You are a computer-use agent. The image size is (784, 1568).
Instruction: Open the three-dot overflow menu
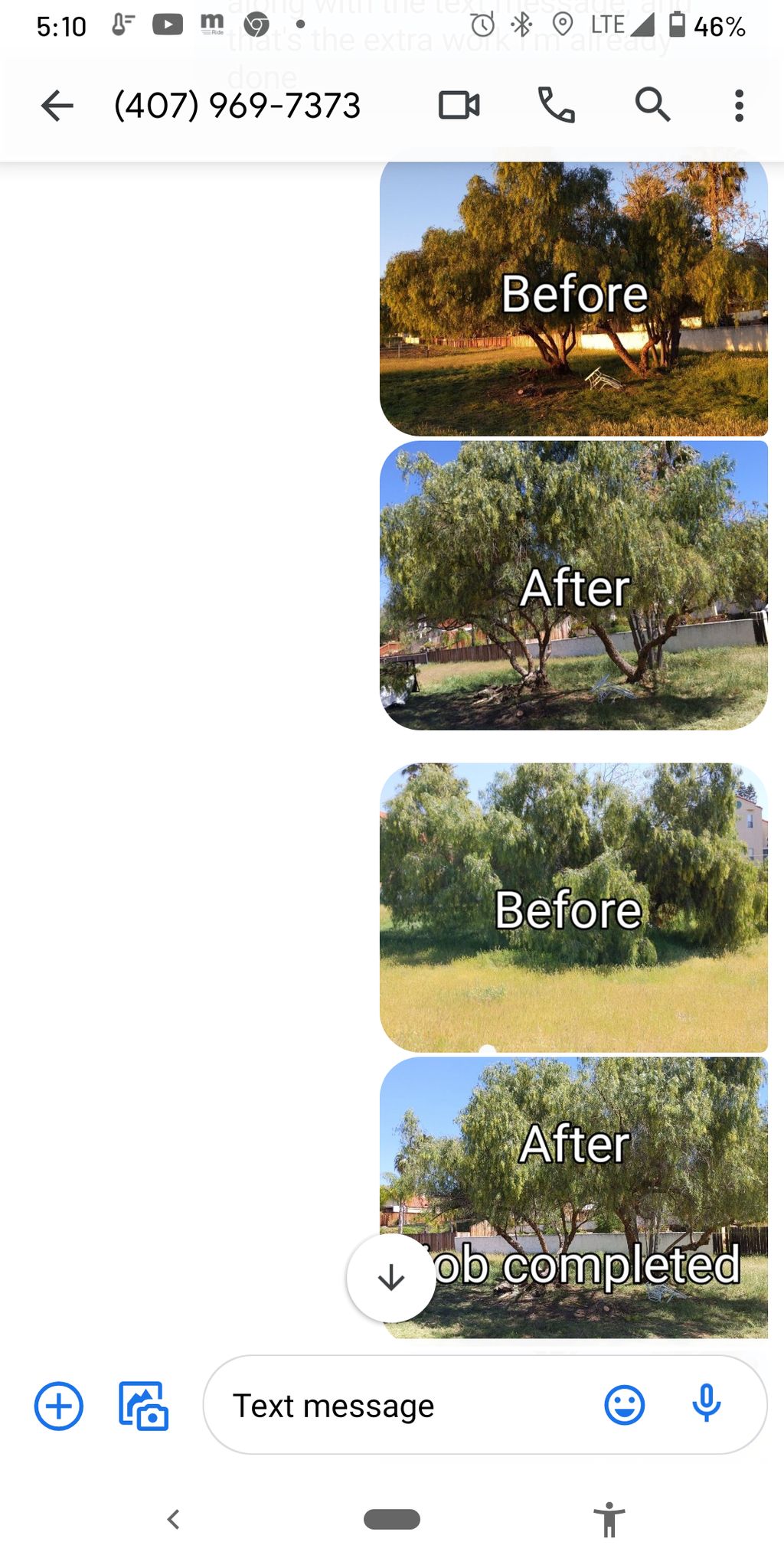[x=739, y=106]
